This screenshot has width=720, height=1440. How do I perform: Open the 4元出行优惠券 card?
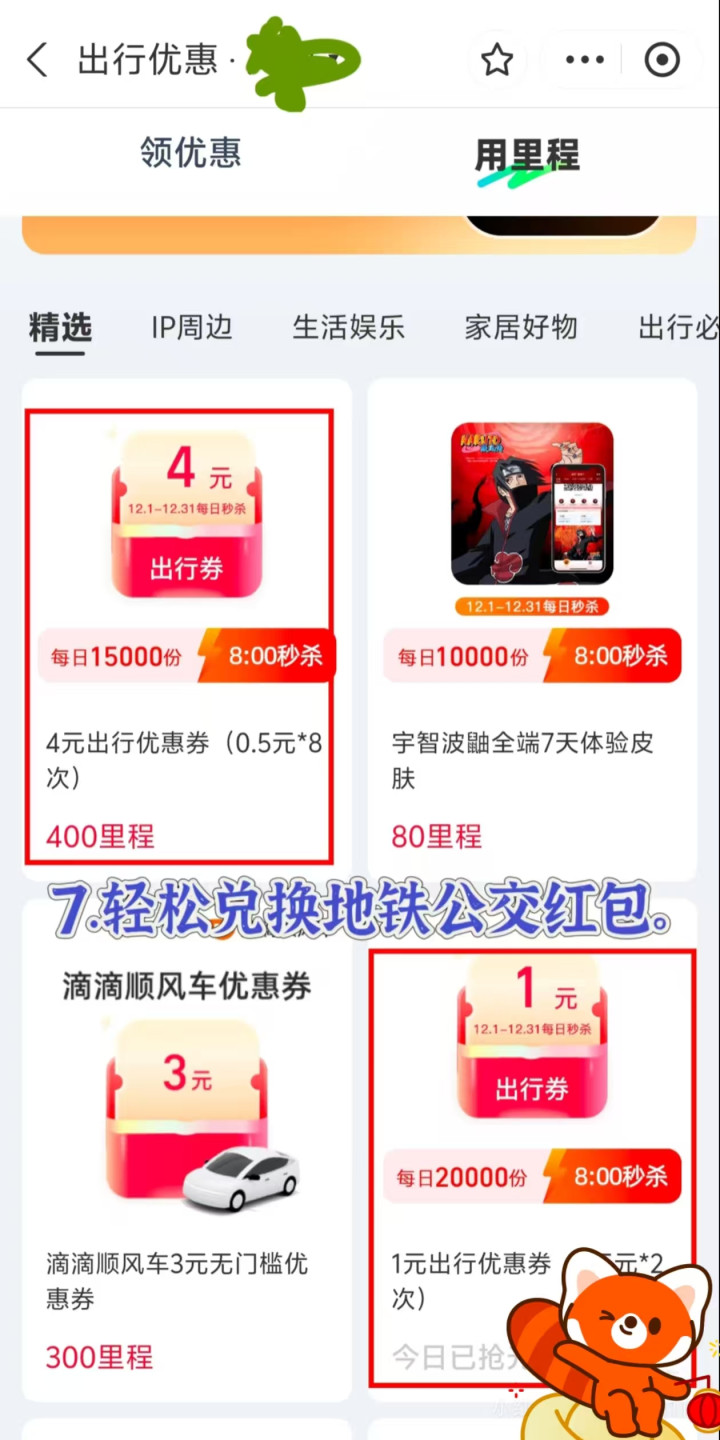187,630
